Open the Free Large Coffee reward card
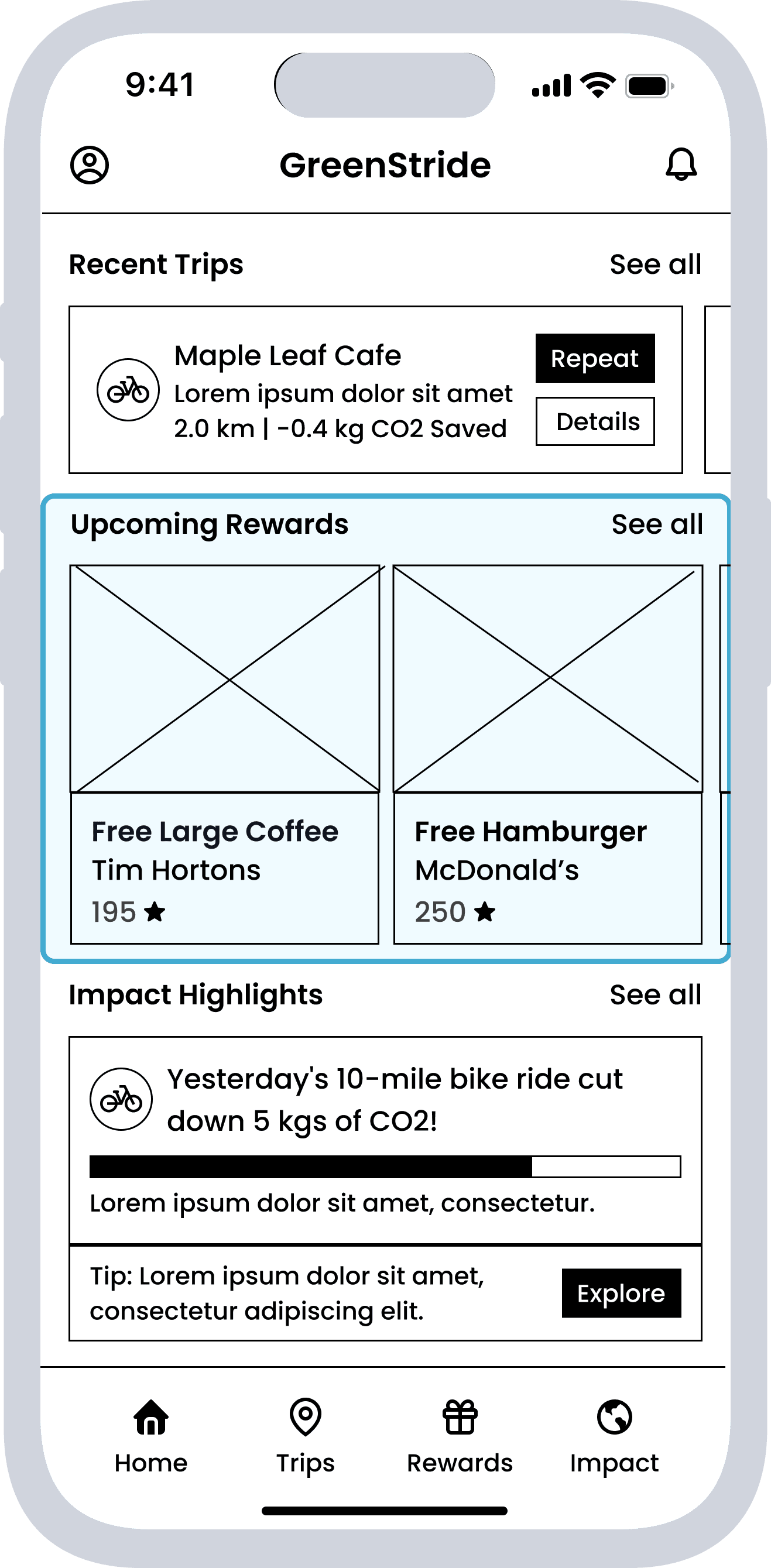 click(225, 754)
